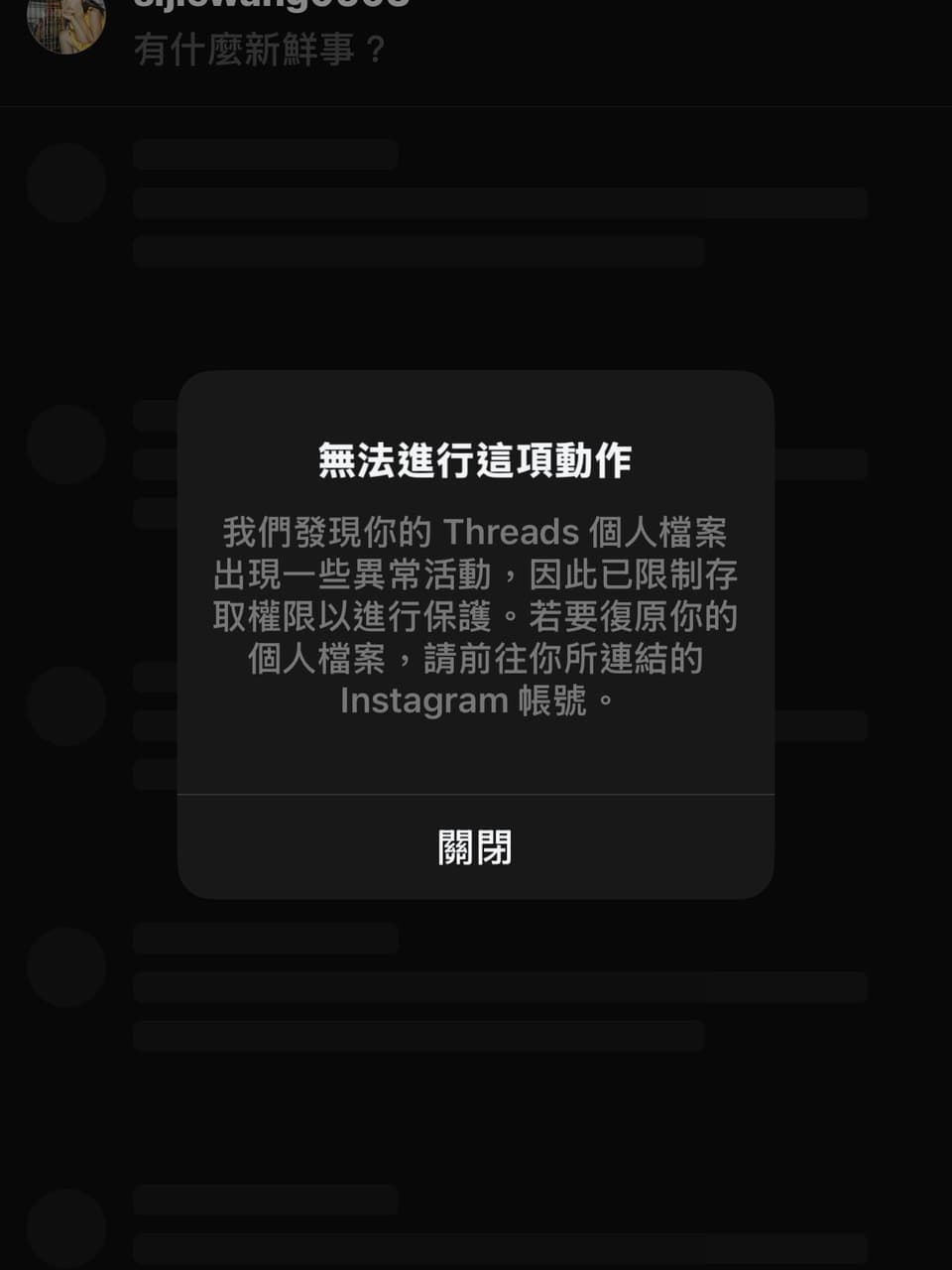Dismiss the dialog with 關閉 button
This screenshot has width=952, height=1270.
(475, 847)
